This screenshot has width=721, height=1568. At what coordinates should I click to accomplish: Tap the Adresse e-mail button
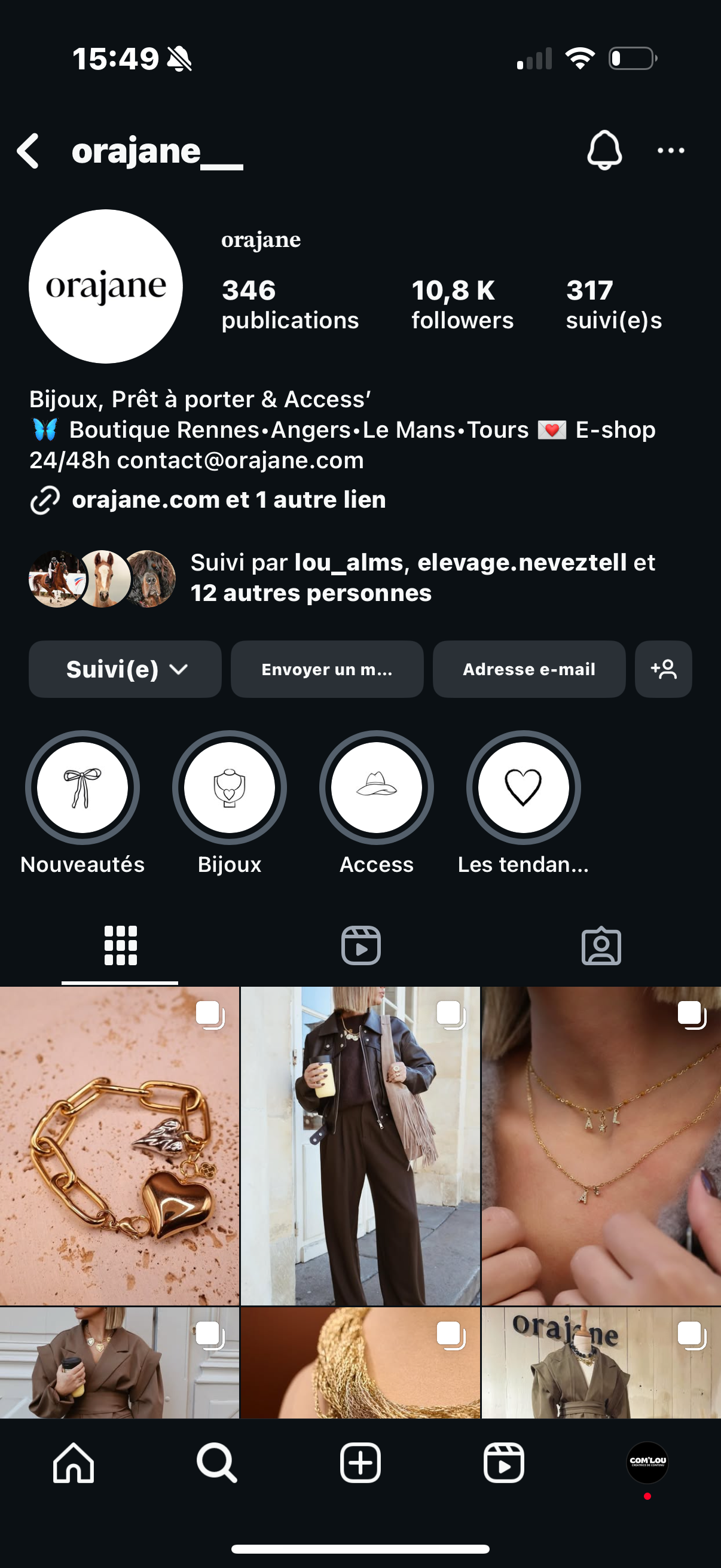[528, 669]
